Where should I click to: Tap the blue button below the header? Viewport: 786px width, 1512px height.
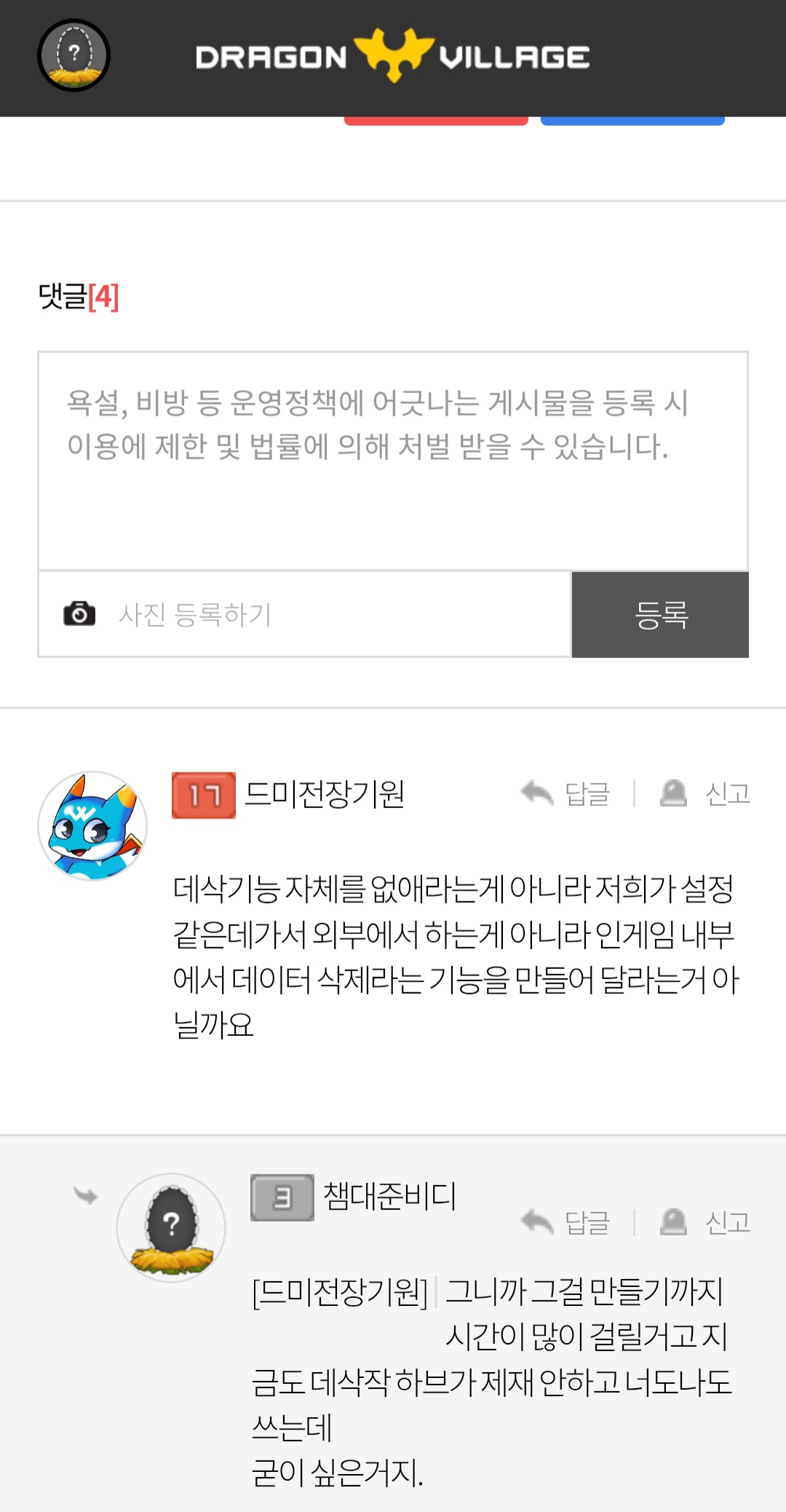click(x=632, y=121)
